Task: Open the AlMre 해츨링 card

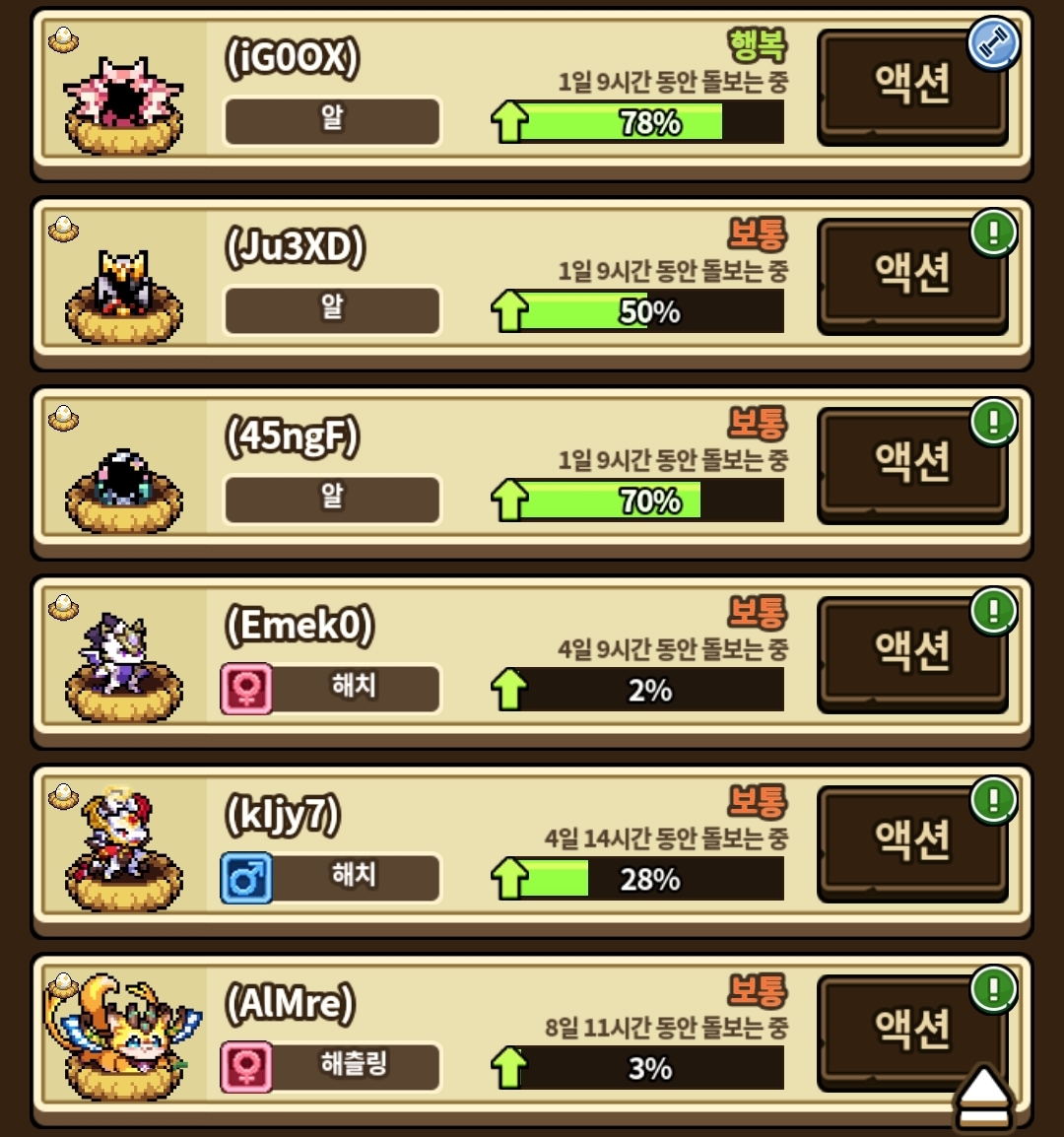Action: [x=531, y=1041]
